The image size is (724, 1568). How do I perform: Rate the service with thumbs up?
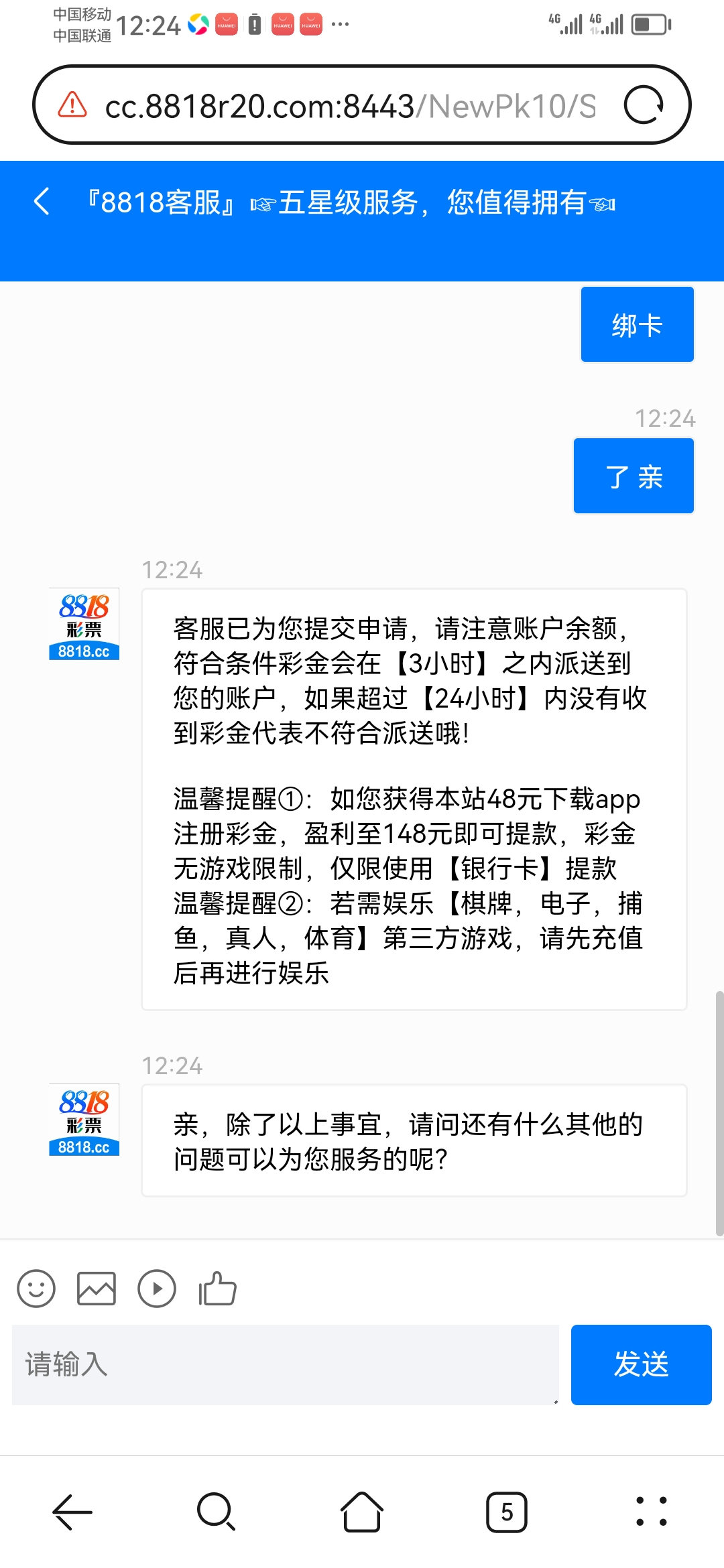point(217,1288)
